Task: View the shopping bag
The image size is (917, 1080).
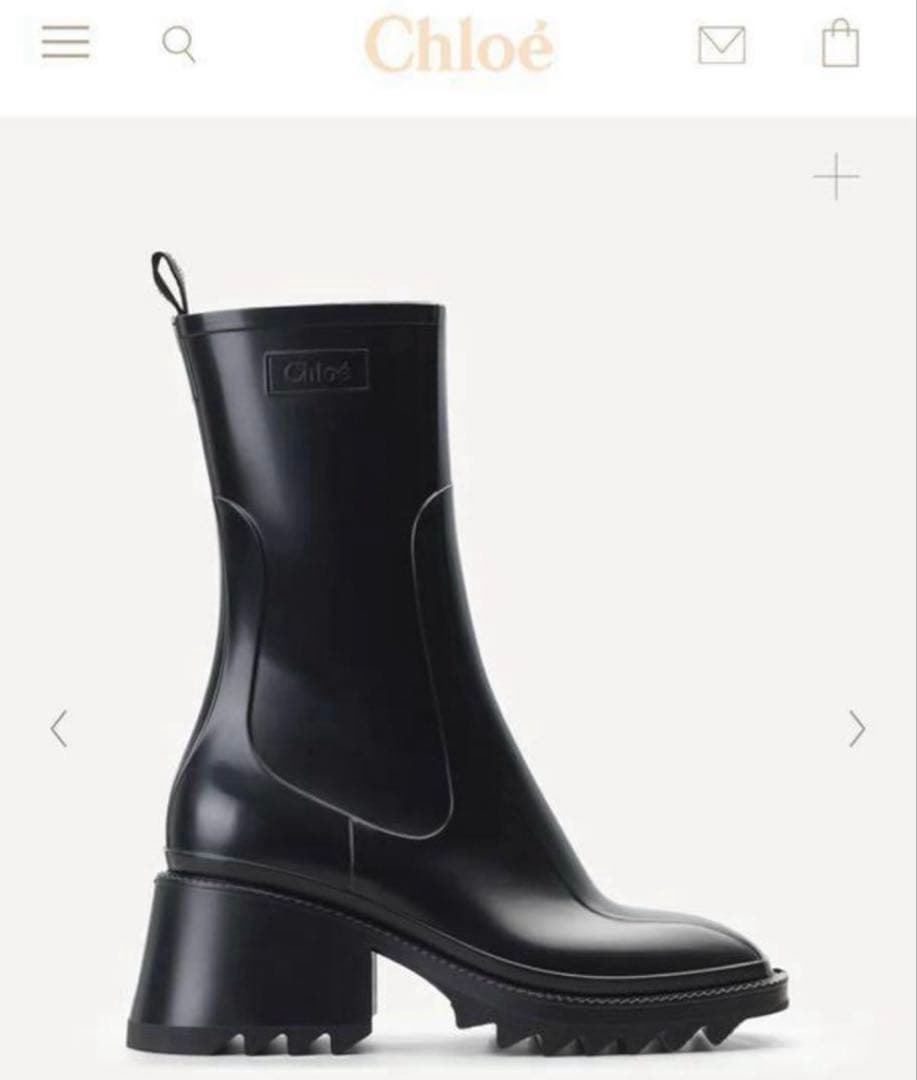Action: pos(840,45)
